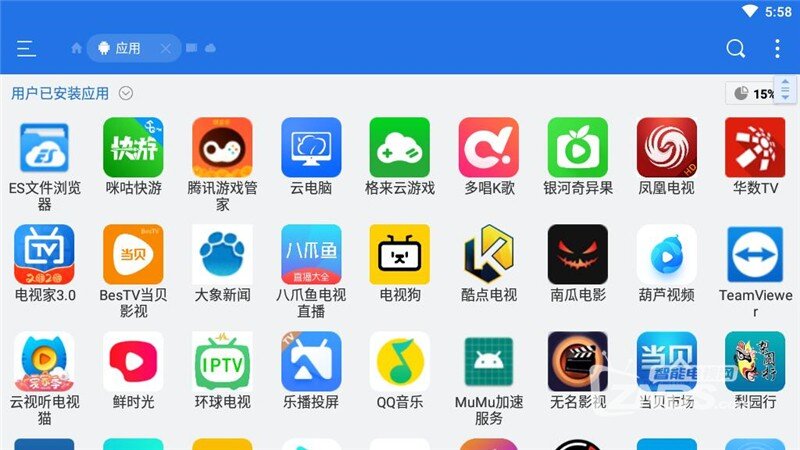Viewport: 800px width, 450px height.
Task: Launch 乐播投屏 app
Action: coord(311,362)
